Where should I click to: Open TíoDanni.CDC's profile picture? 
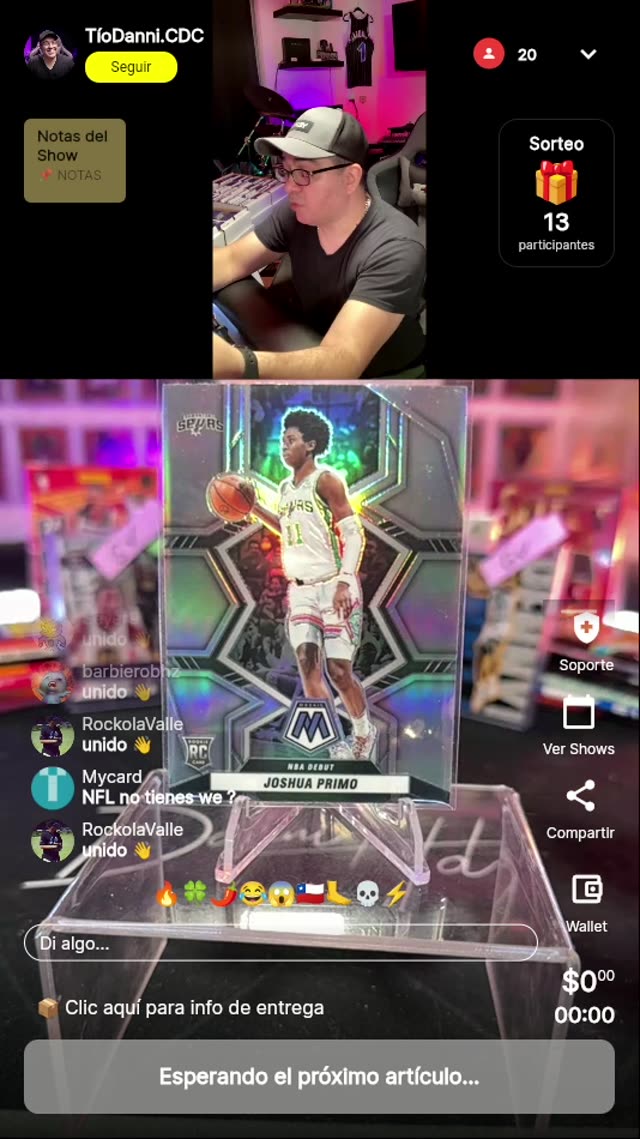click(50, 54)
